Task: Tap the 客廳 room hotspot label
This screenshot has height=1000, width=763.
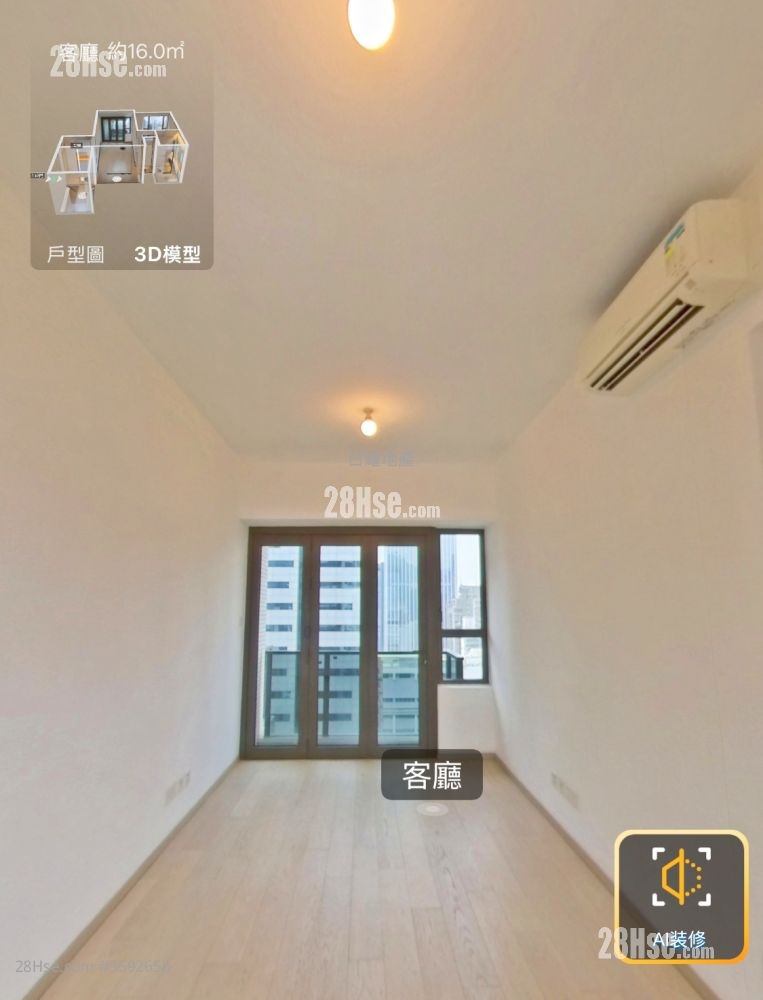Action: coord(432,775)
